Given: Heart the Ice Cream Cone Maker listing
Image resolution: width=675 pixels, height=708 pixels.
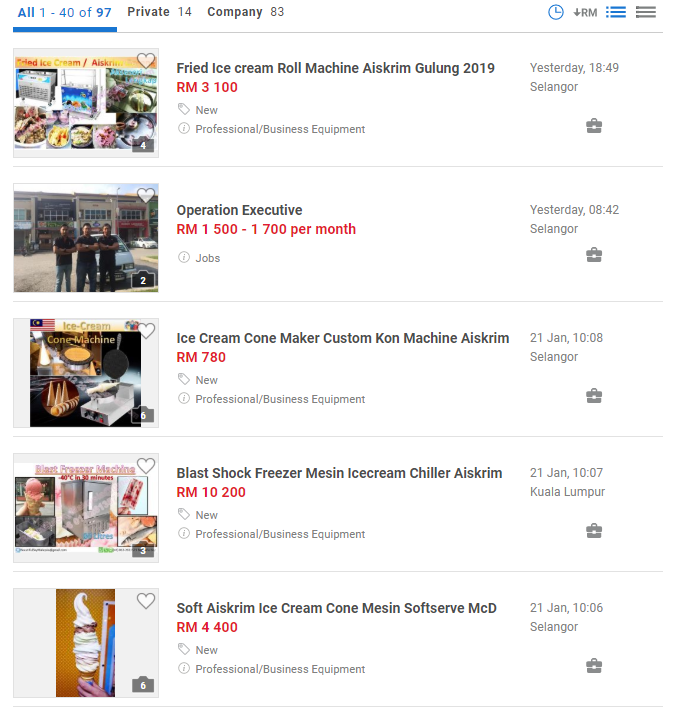Looking at the screenshot, I should 146,331.
